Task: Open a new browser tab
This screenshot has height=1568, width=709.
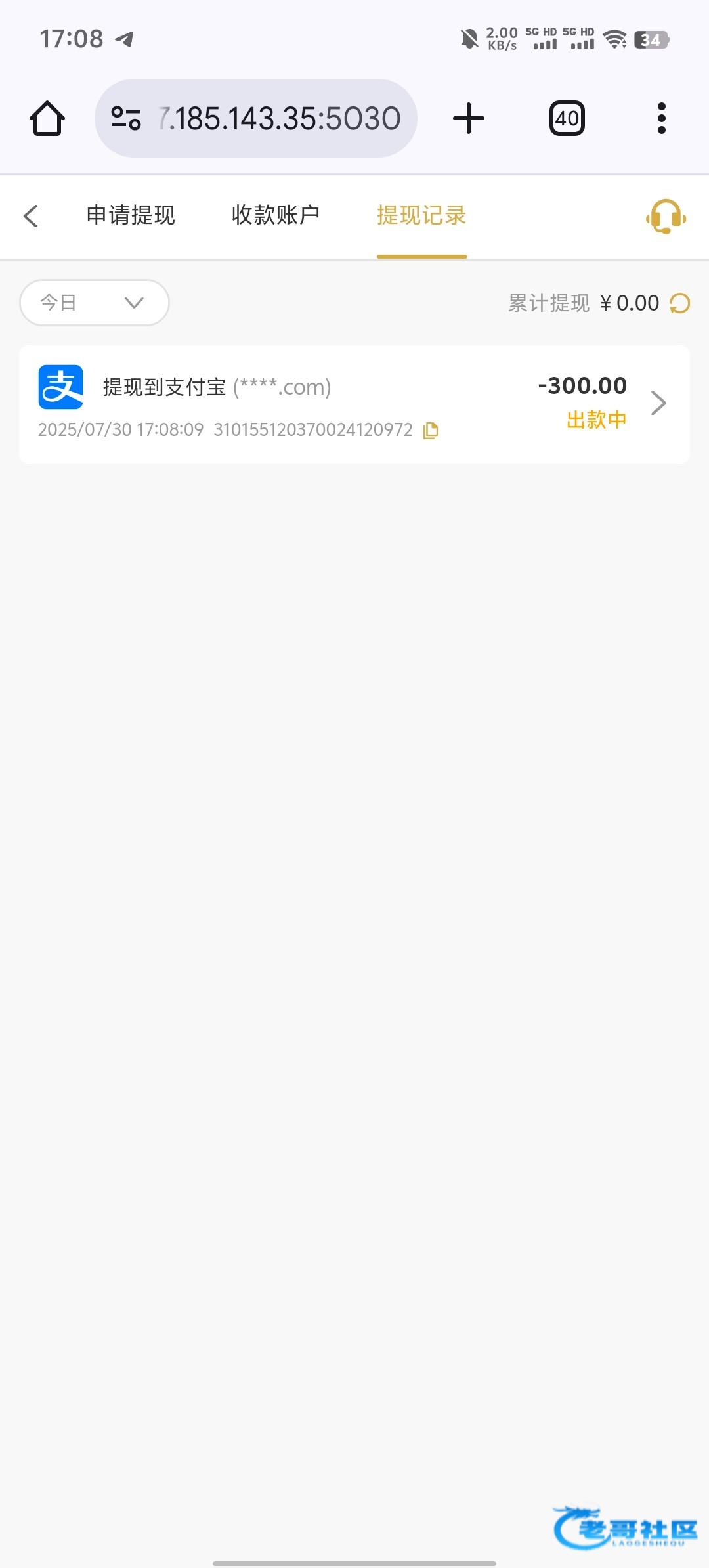Action: point(469,118)
